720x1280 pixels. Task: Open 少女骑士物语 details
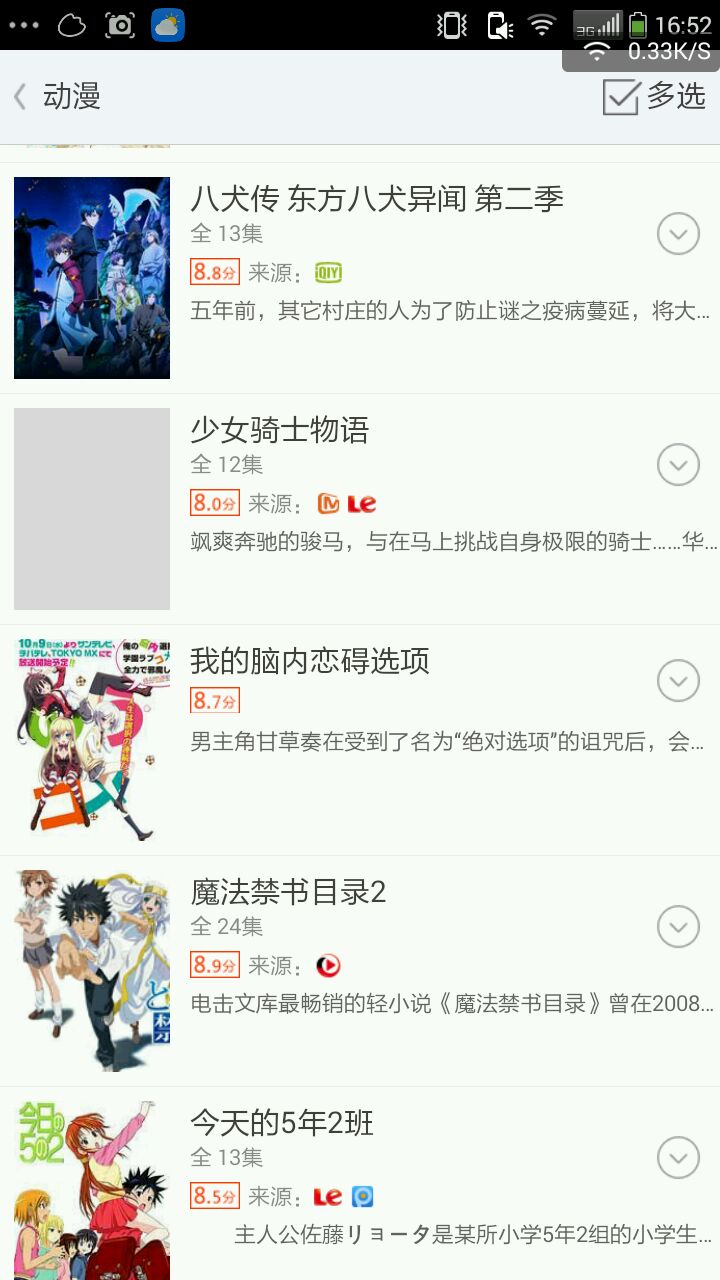click(280, 430)
